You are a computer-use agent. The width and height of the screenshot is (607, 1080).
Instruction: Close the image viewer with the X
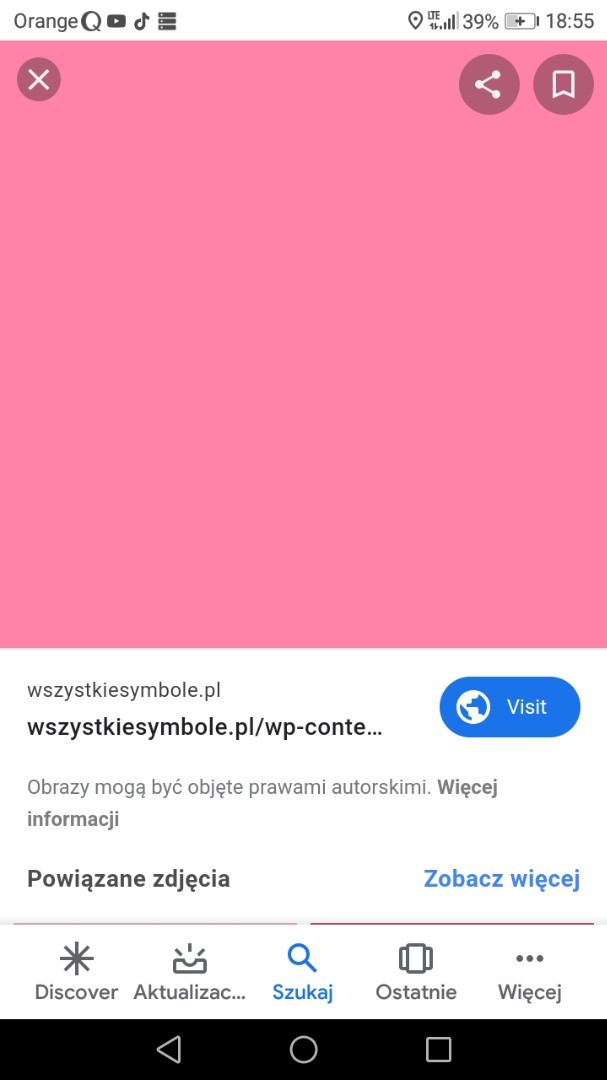click(x=39, y=80)
